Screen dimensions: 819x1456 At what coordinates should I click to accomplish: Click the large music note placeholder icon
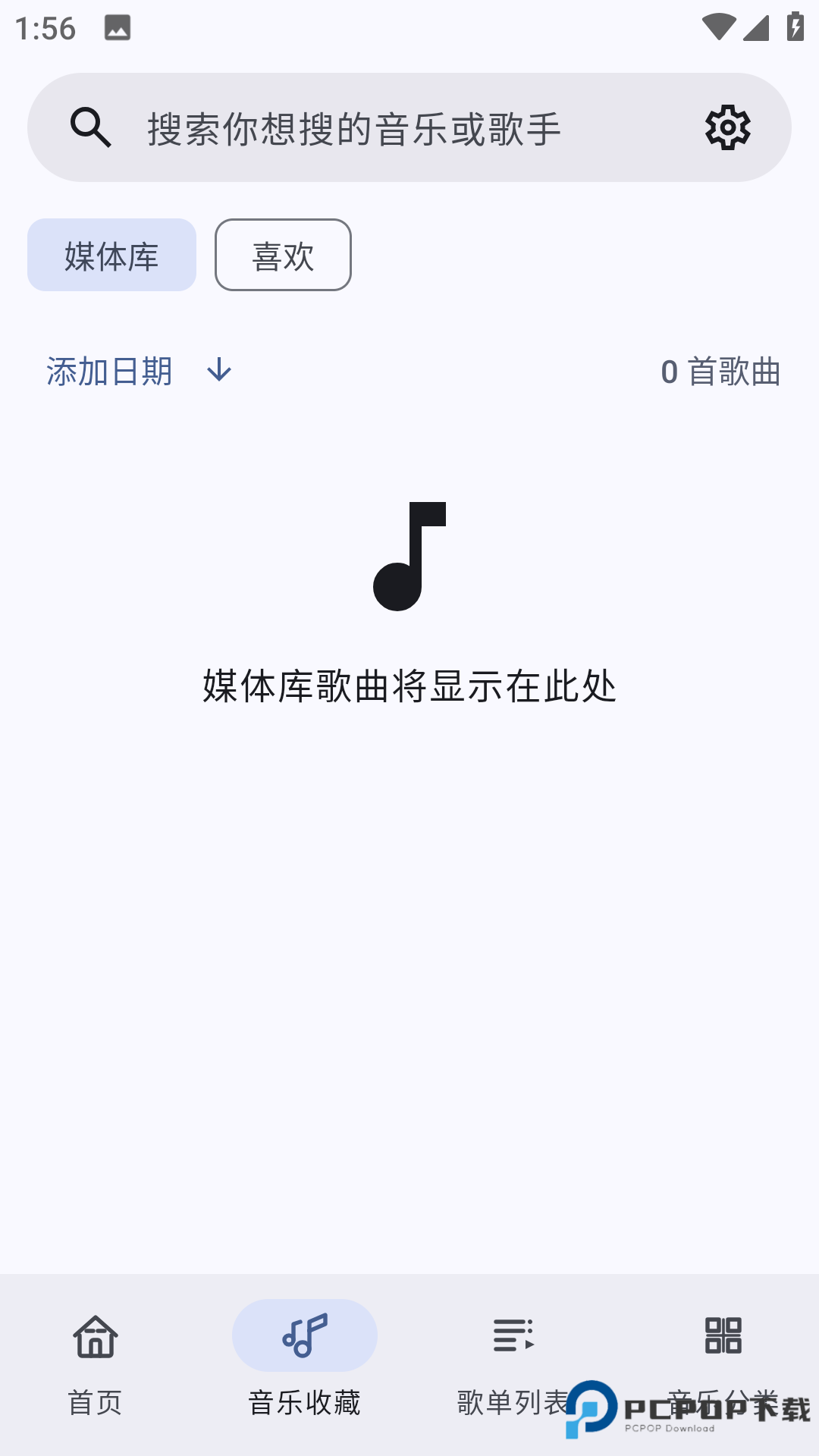(x=409, y=556)
